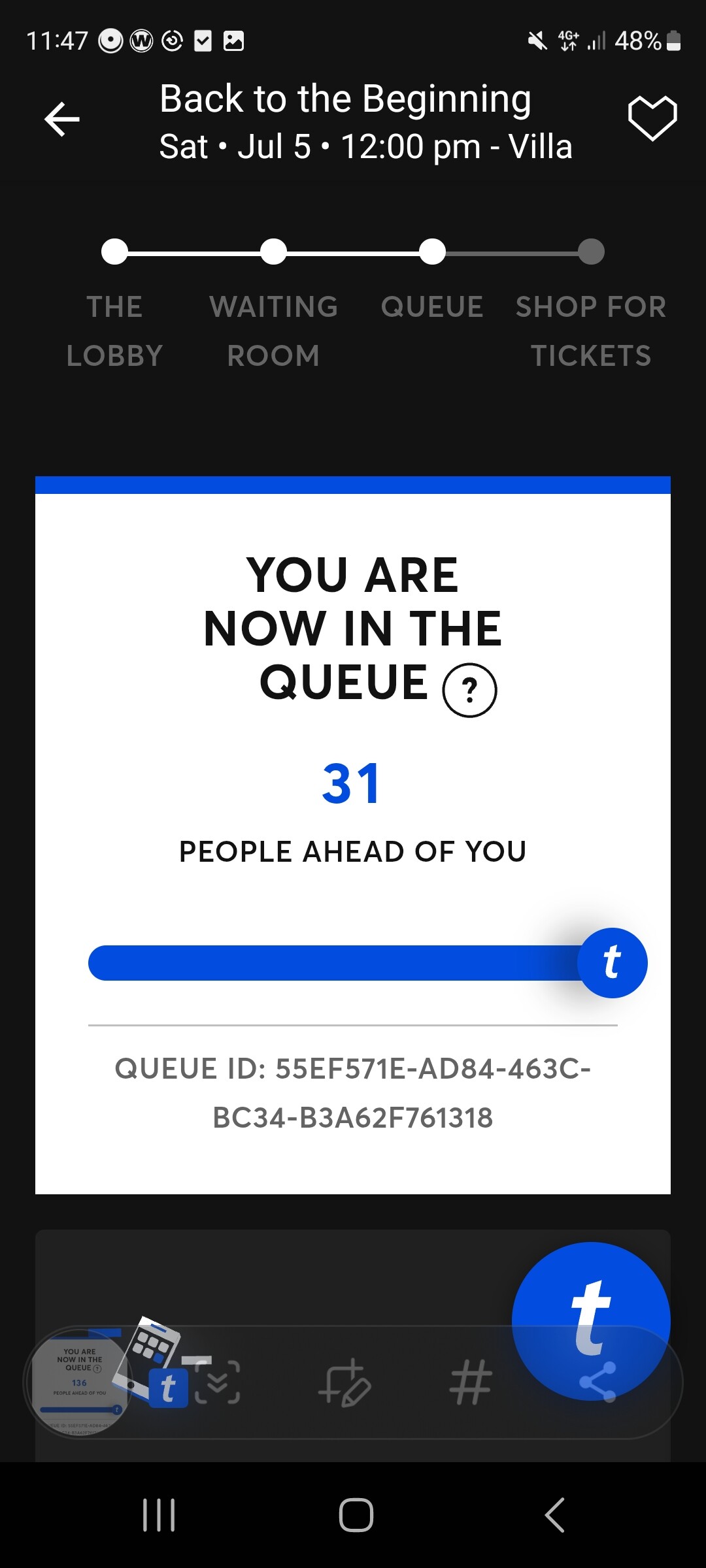Open the crop and edit screenshot tool
This screenshot has width=706, height=1568.
click(345, 1382)
